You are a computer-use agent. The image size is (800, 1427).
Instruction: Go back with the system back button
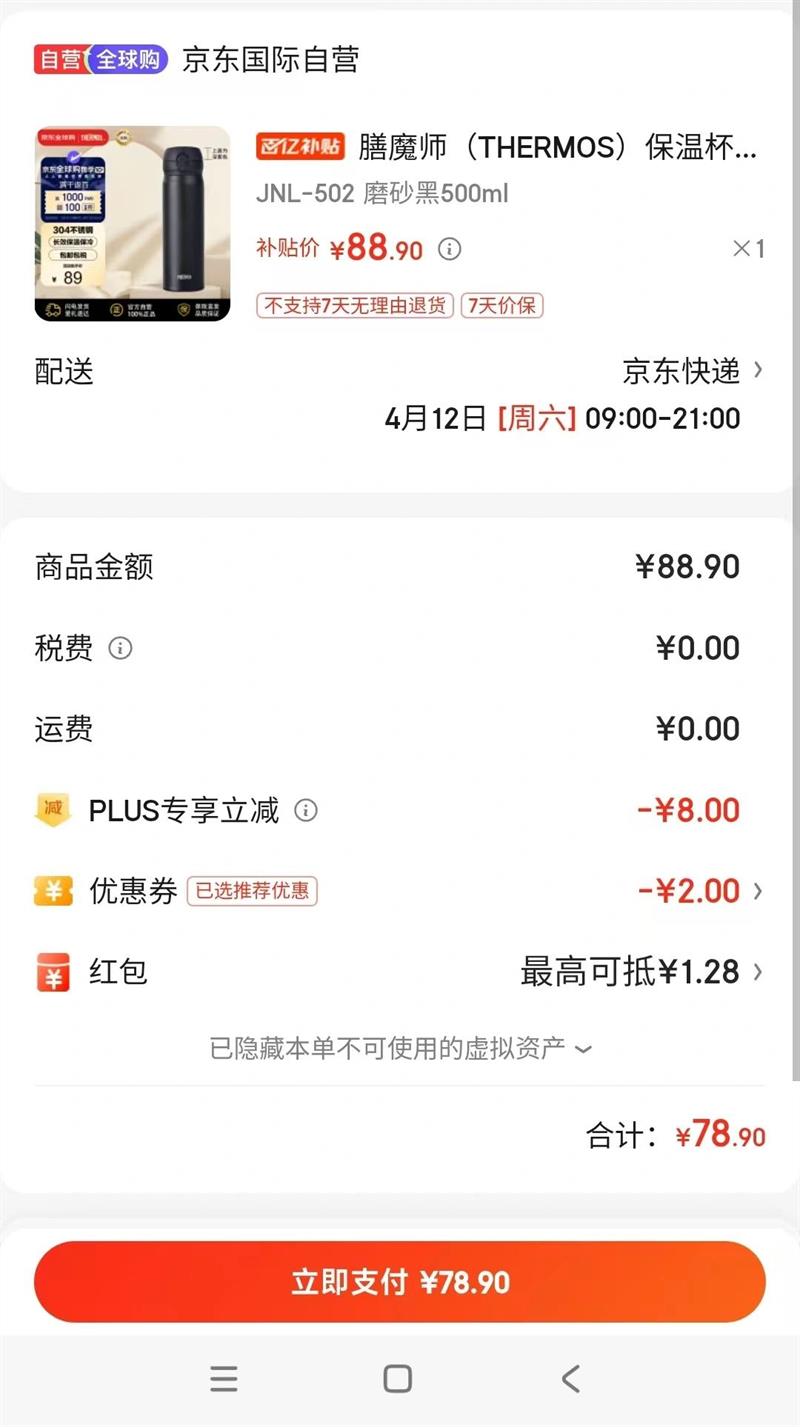570,1379
